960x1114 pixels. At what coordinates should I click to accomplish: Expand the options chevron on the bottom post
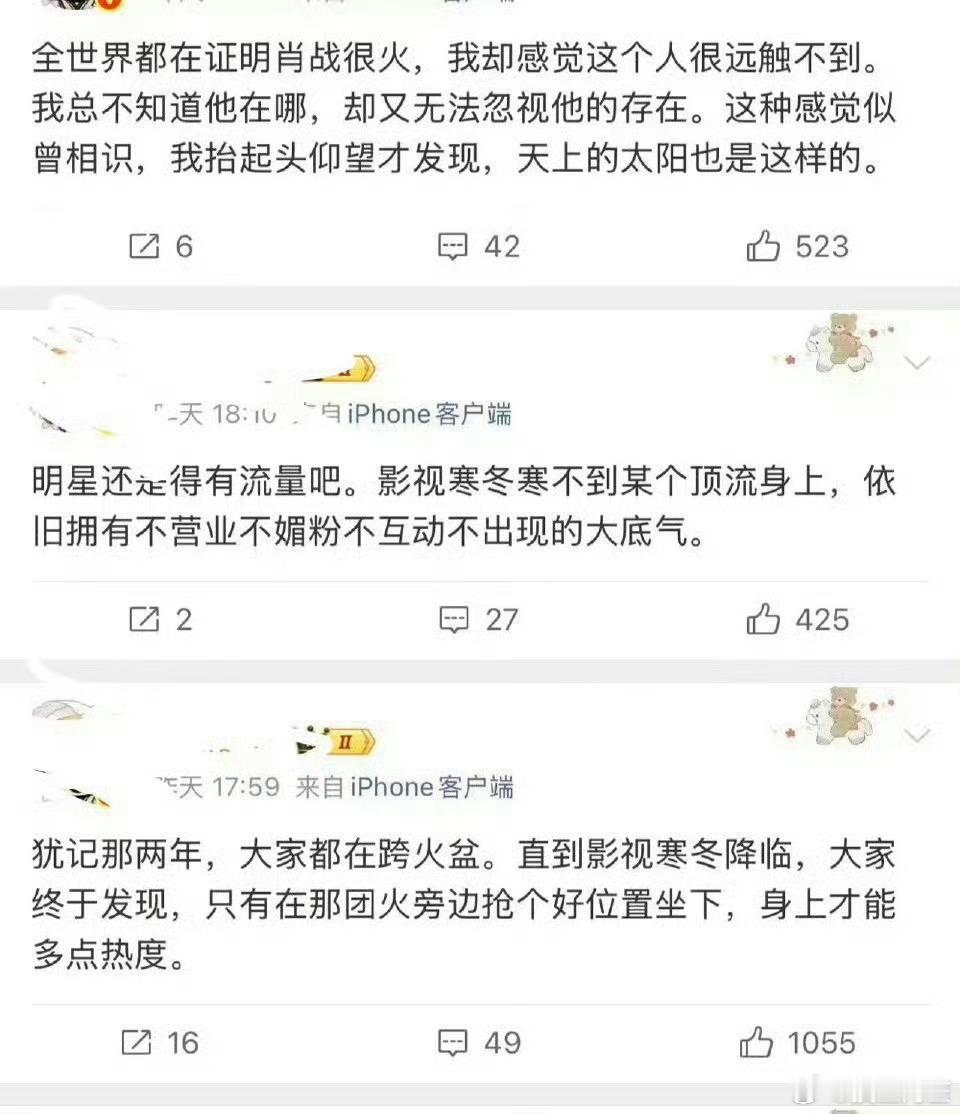[917, 736]
